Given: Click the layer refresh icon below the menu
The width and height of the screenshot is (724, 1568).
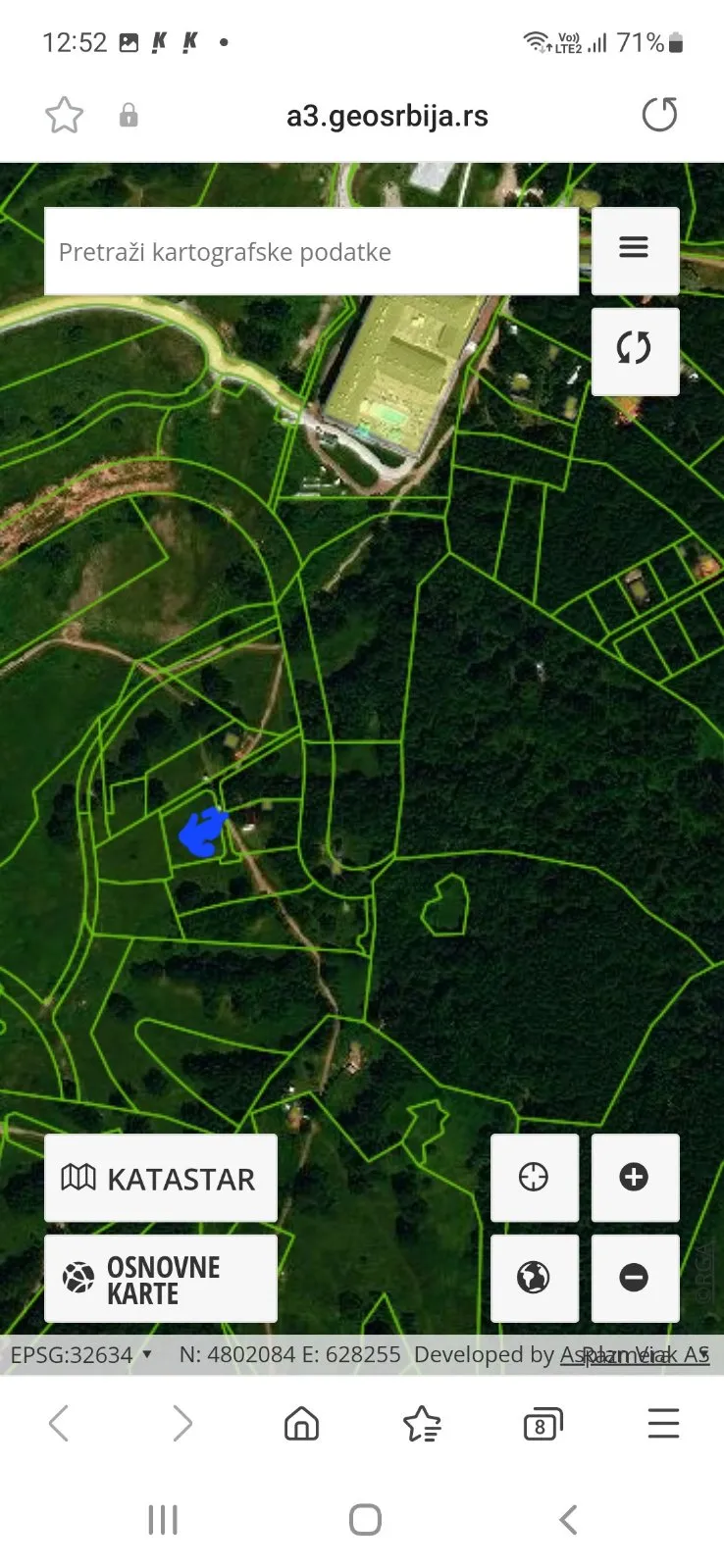Looking at the screenshot, I should point(635,350).
